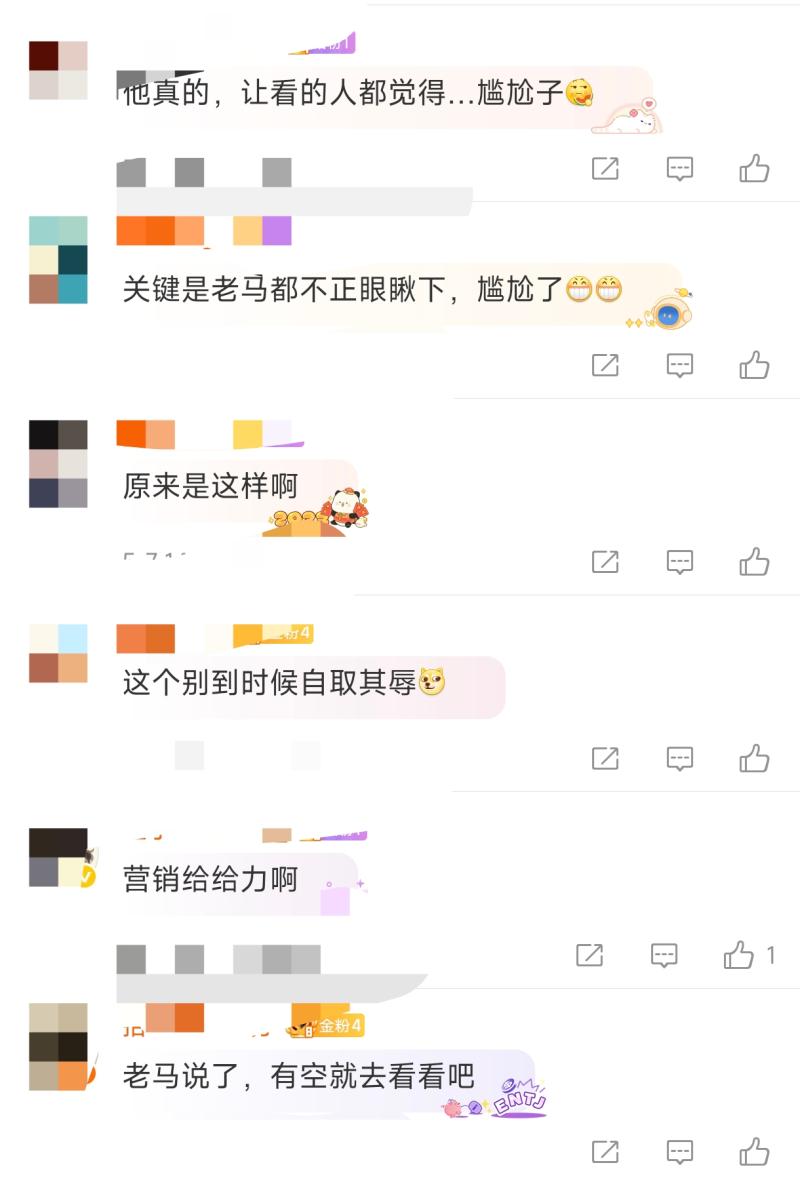Like the comment '老马说了，有空就去看看吧'

754,1152
